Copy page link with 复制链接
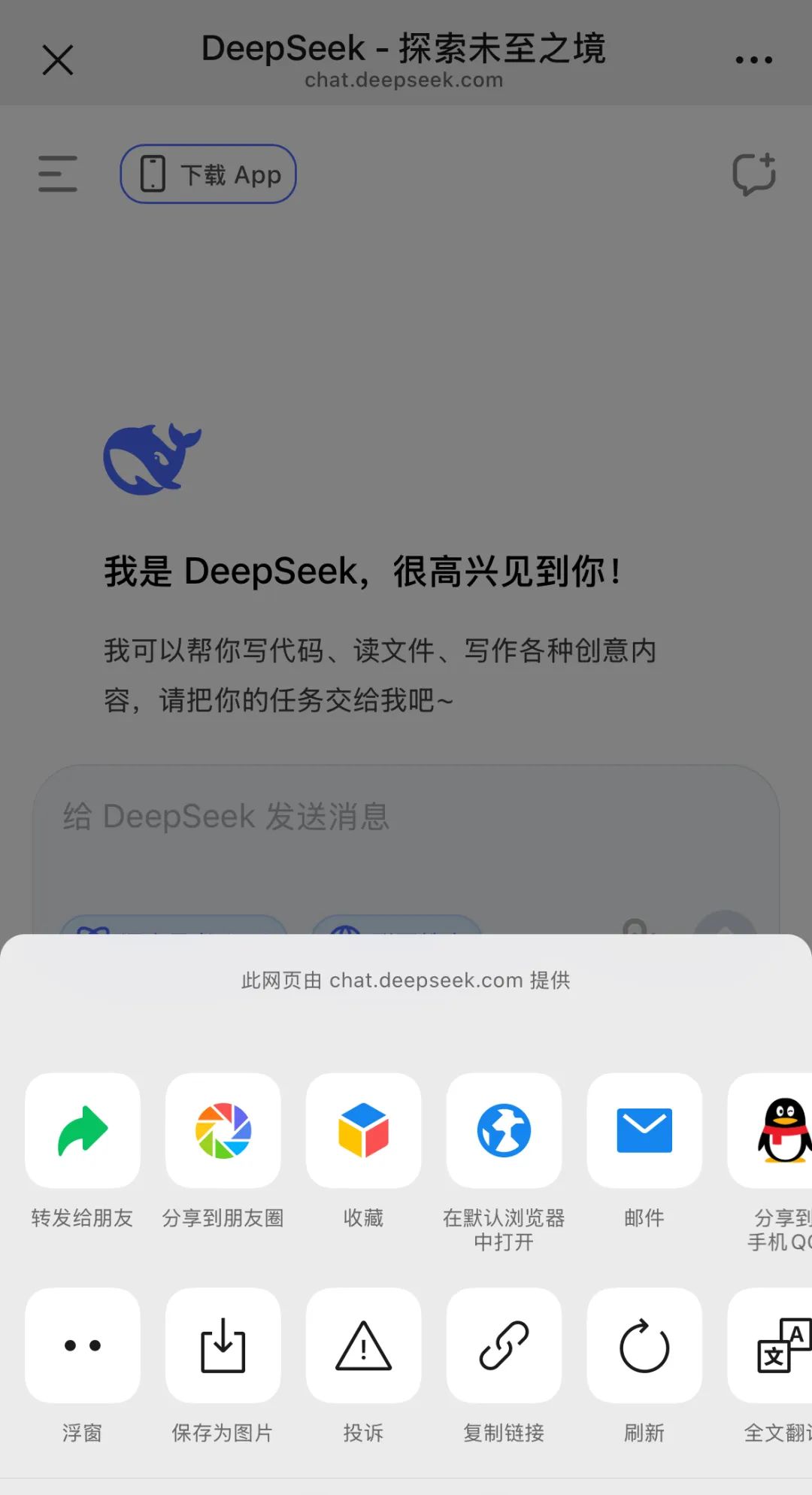 pos(504,1345)
